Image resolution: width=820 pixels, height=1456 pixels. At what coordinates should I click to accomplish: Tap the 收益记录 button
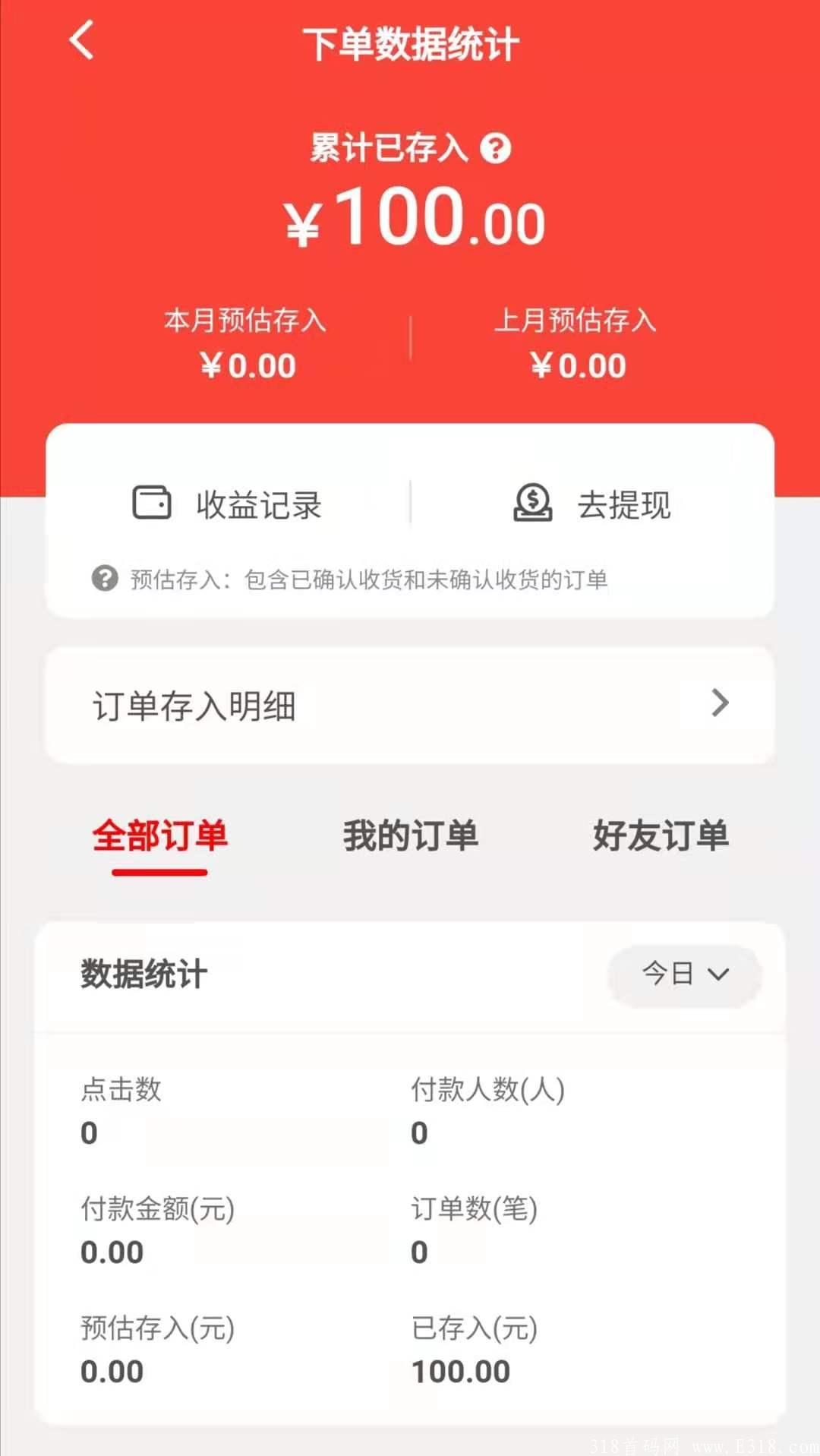[x=258, y=504]
